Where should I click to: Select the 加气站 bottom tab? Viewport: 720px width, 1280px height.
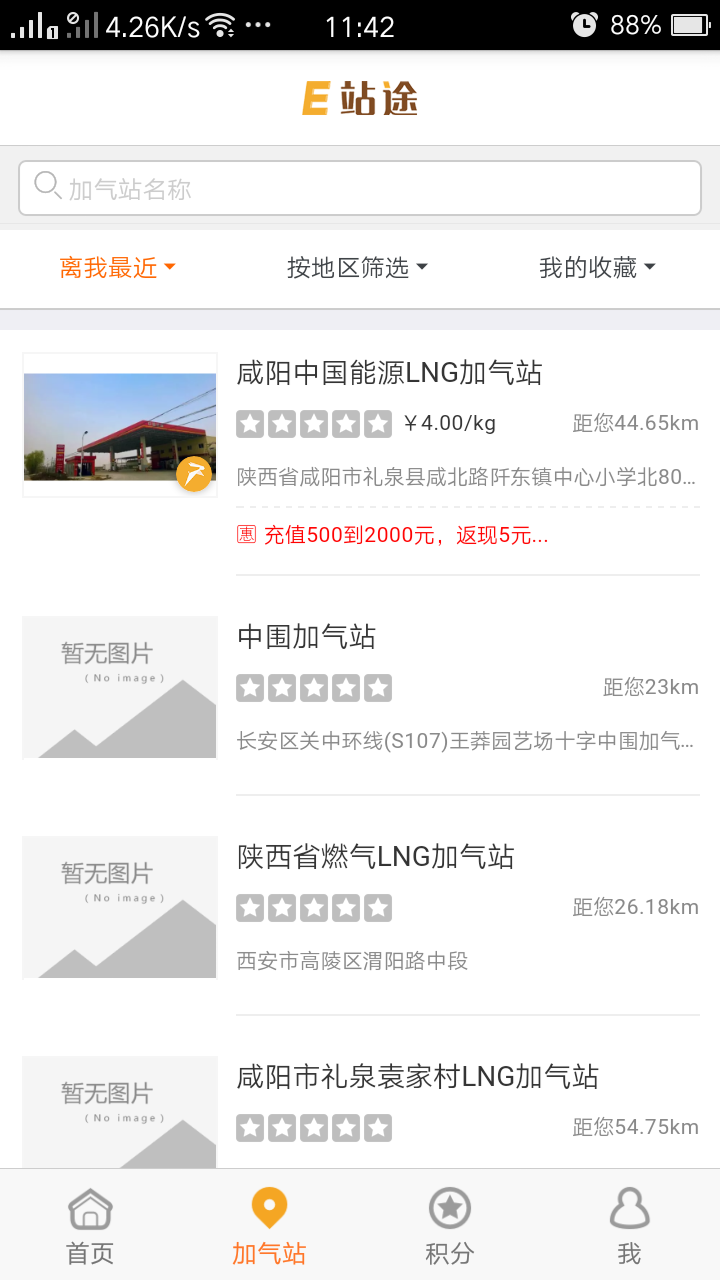tap(269, 1226)
